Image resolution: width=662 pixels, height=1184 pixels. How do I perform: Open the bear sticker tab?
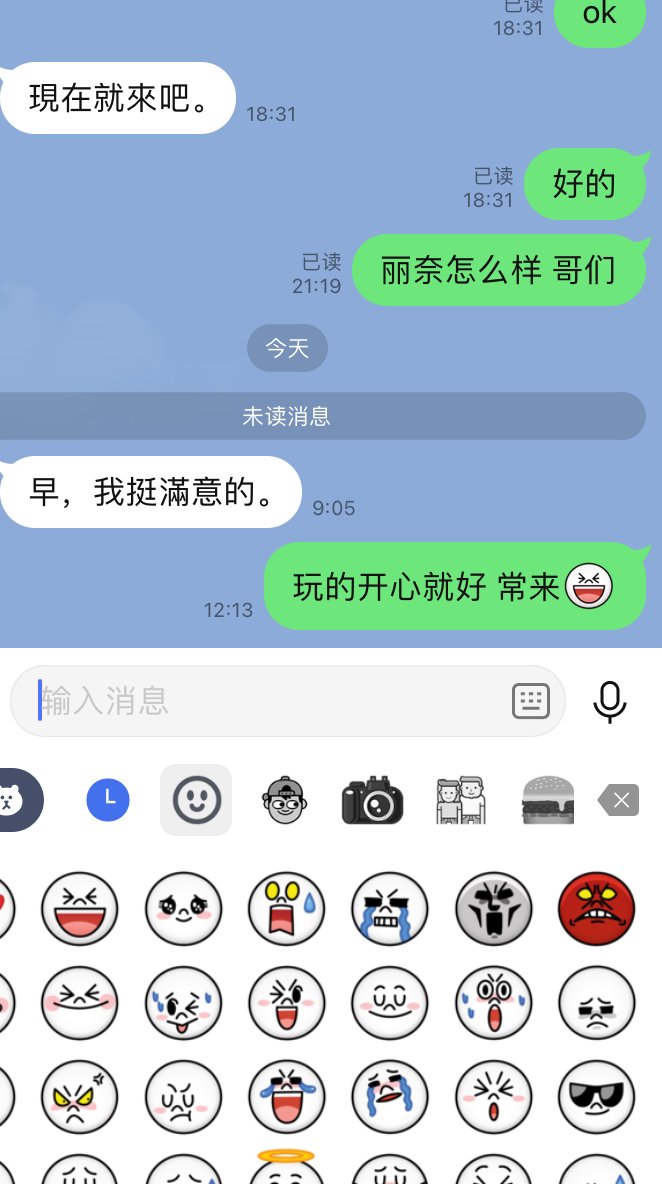click(x=12, y=800)
